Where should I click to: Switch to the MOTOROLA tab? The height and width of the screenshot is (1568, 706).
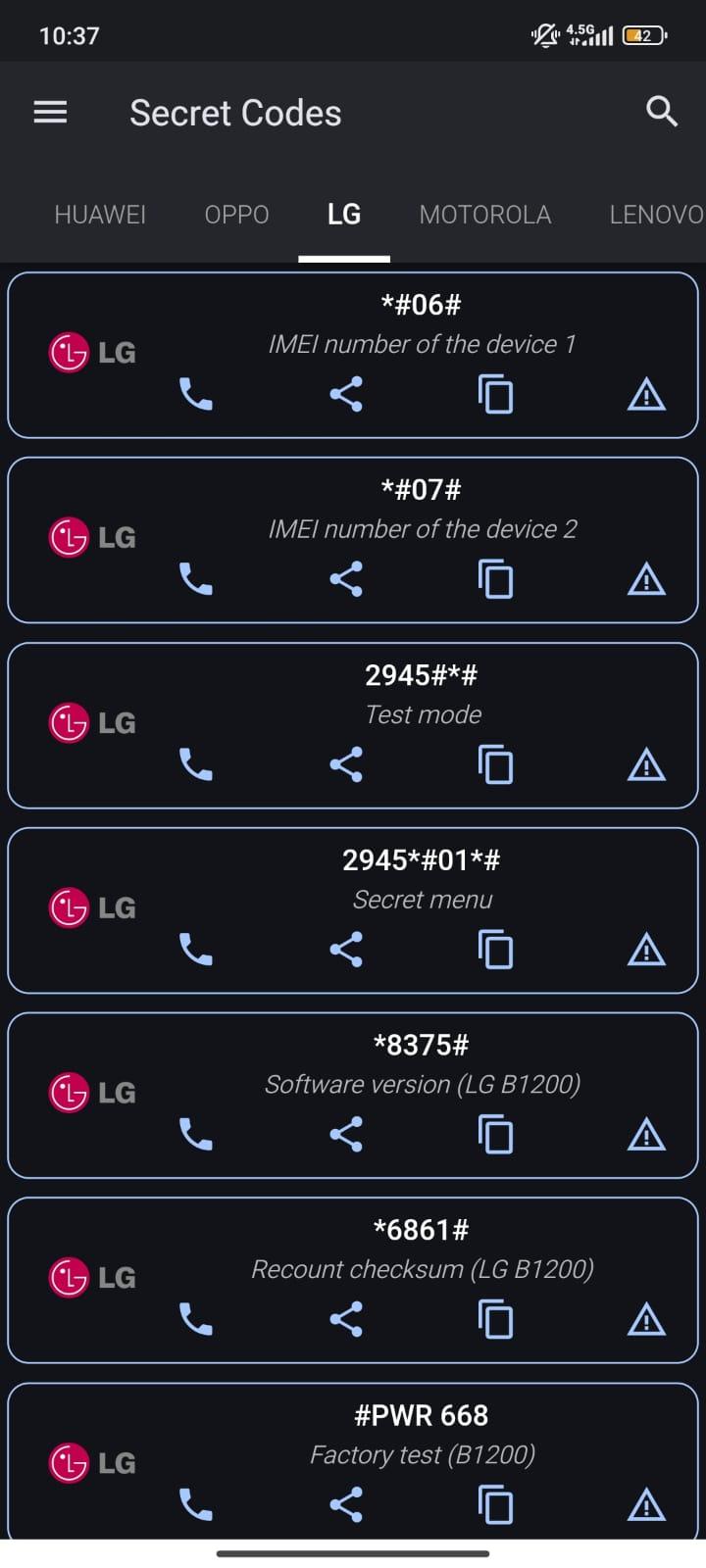(484, 215)
